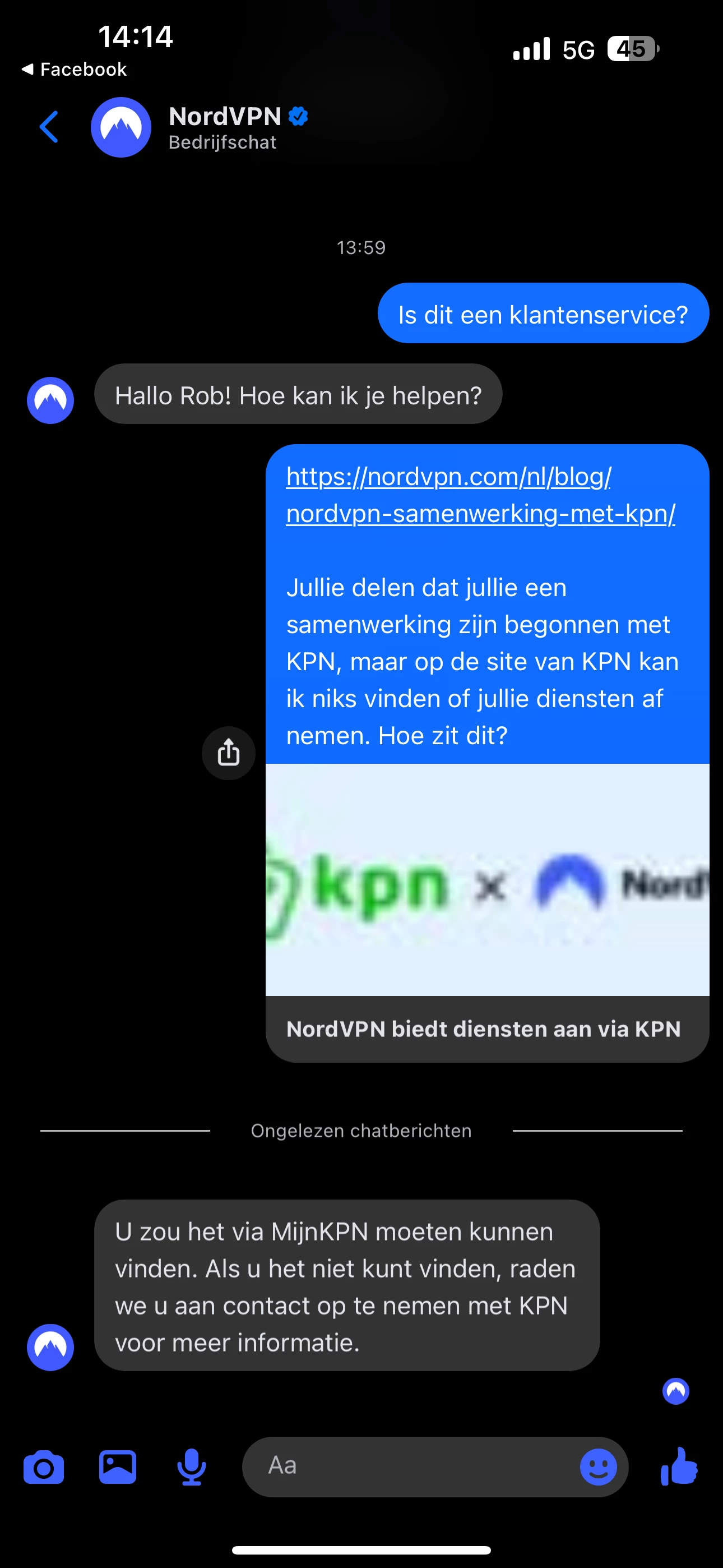Image resolution: width=723 pixels, height=1568 pixels.
Task: Return to the Facebook app
Action: pos(74,70)
